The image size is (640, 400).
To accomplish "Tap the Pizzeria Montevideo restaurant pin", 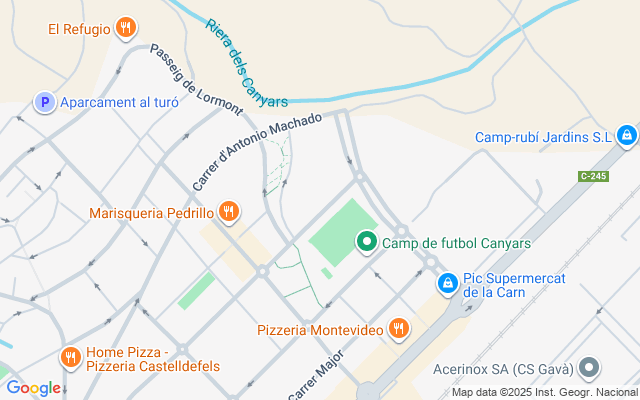I will pyautogui.click(x=399, y=329).
